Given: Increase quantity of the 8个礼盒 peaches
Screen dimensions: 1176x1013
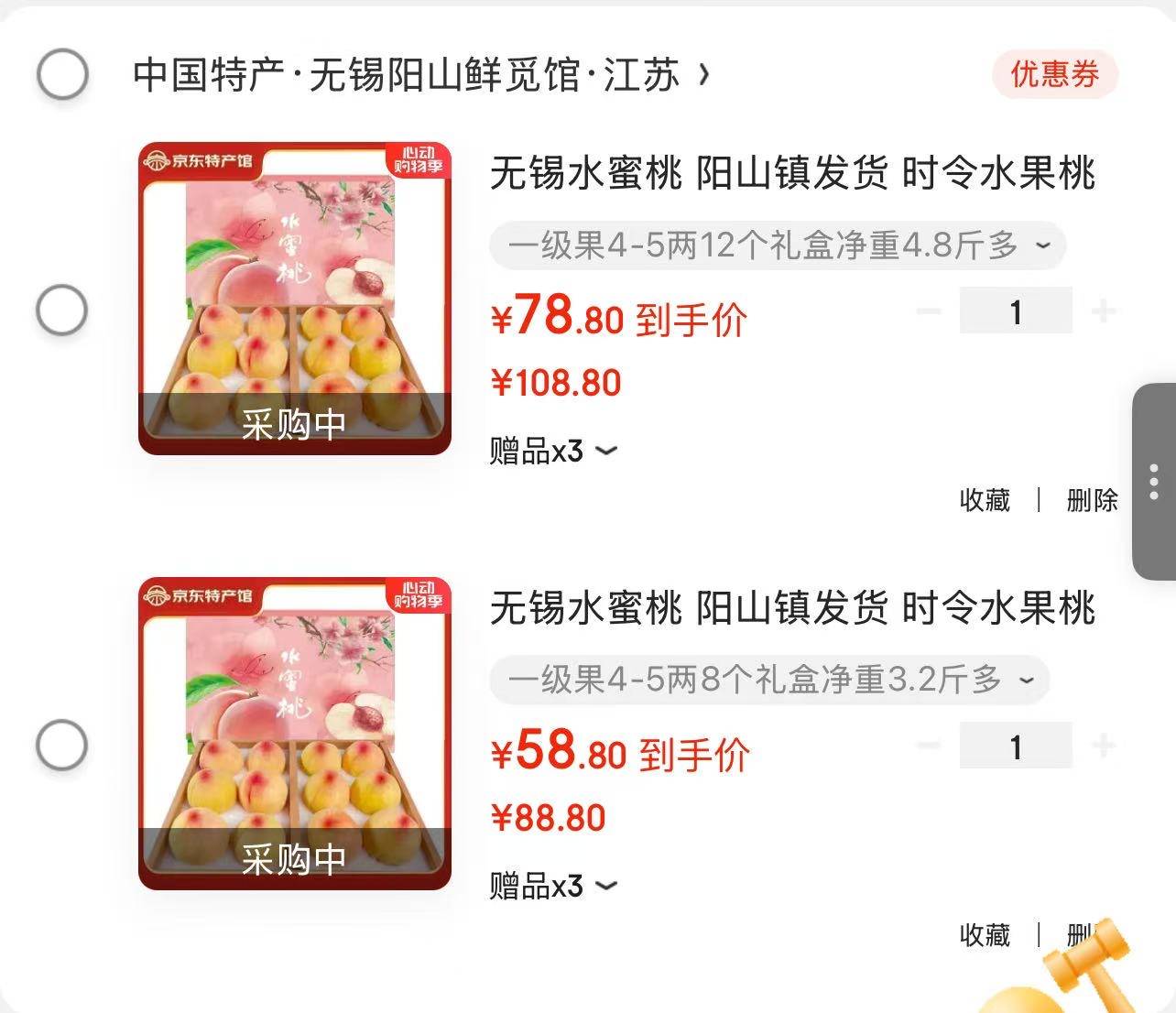Looking at the screenshot, I should pos(1104,746).
